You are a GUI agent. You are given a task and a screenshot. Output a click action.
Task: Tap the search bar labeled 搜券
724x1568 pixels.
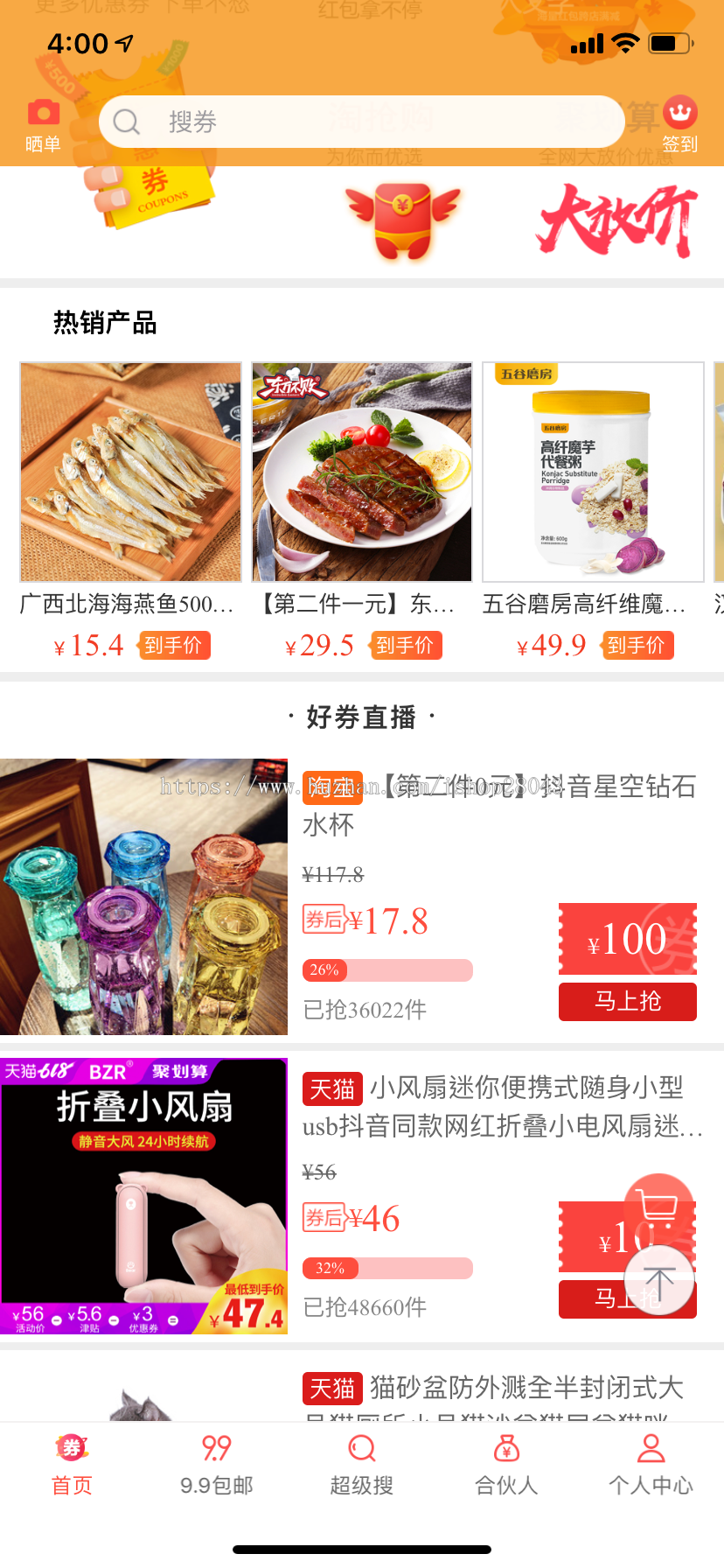pos(361,122)
